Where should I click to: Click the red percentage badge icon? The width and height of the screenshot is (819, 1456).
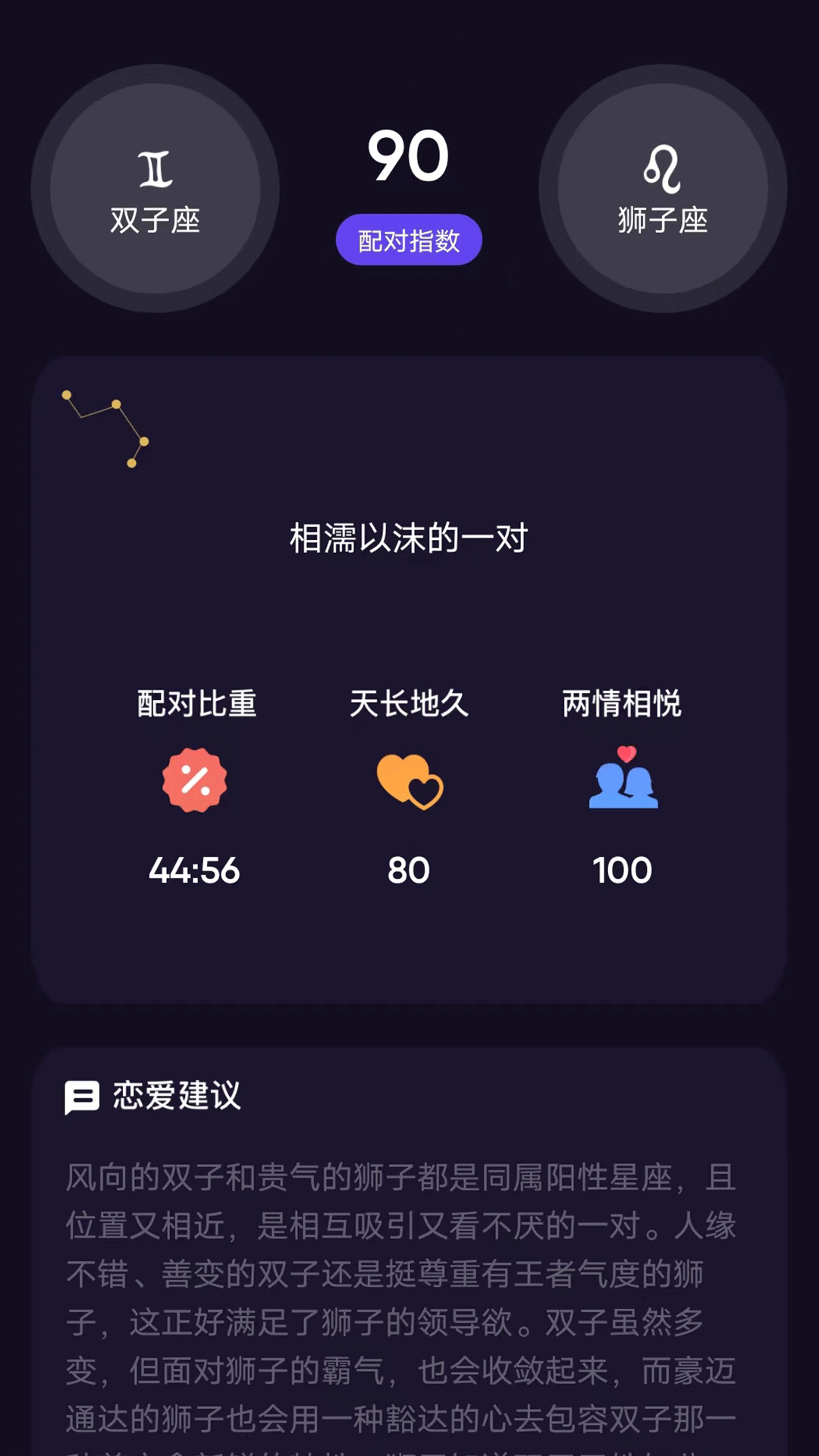tap(195, 780)
